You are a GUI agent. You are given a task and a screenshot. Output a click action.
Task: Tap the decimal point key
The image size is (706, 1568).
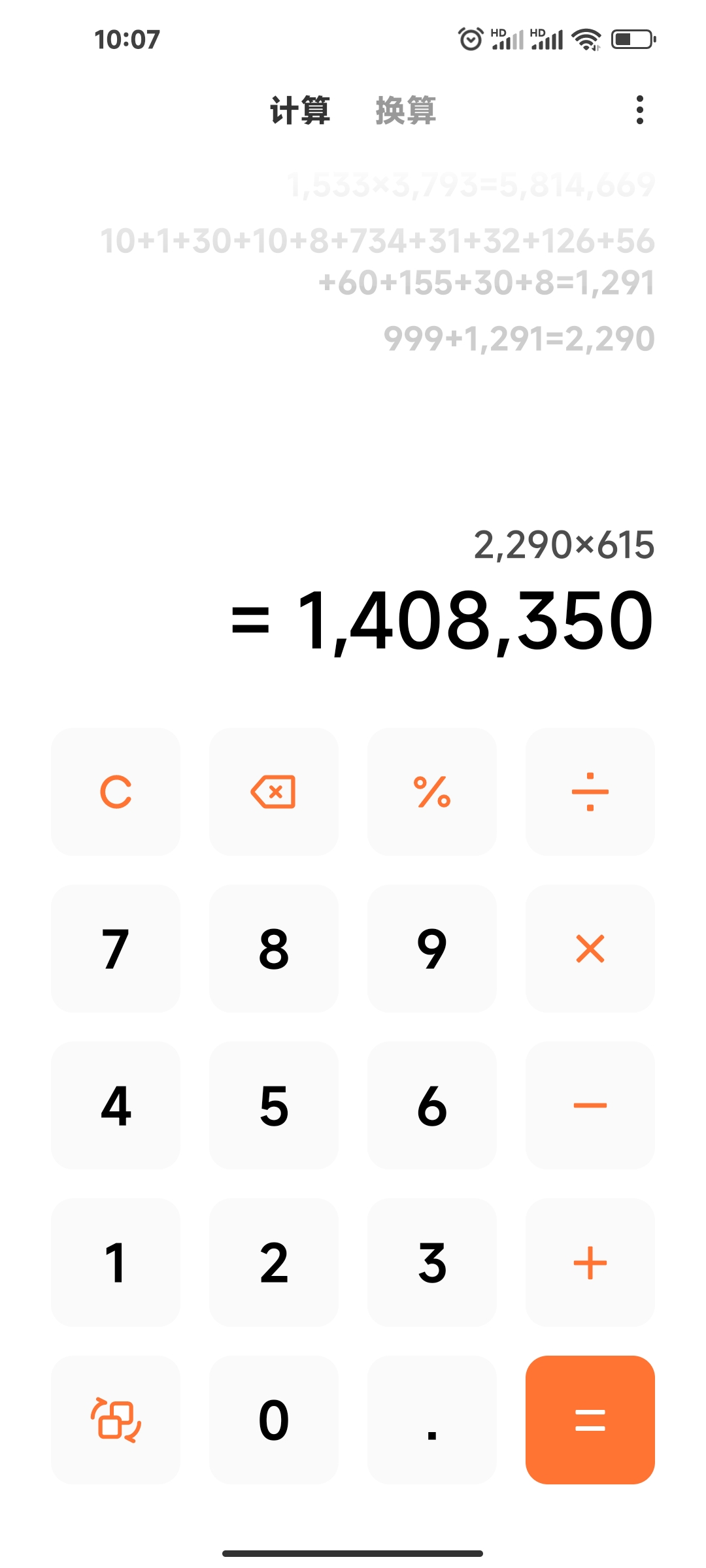tap(432, 1420)
